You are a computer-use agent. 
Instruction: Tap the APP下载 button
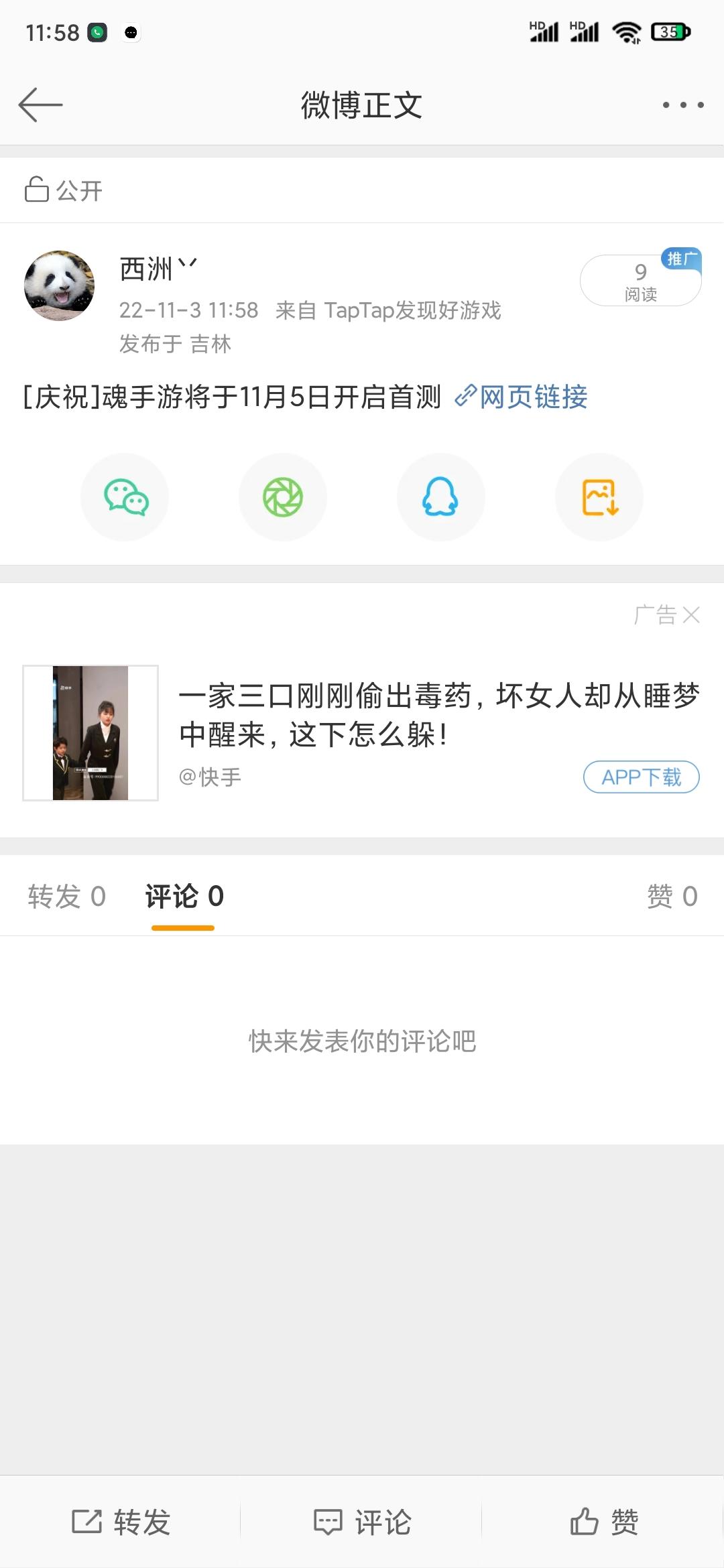pyautogui.click(x=642, y=777)
